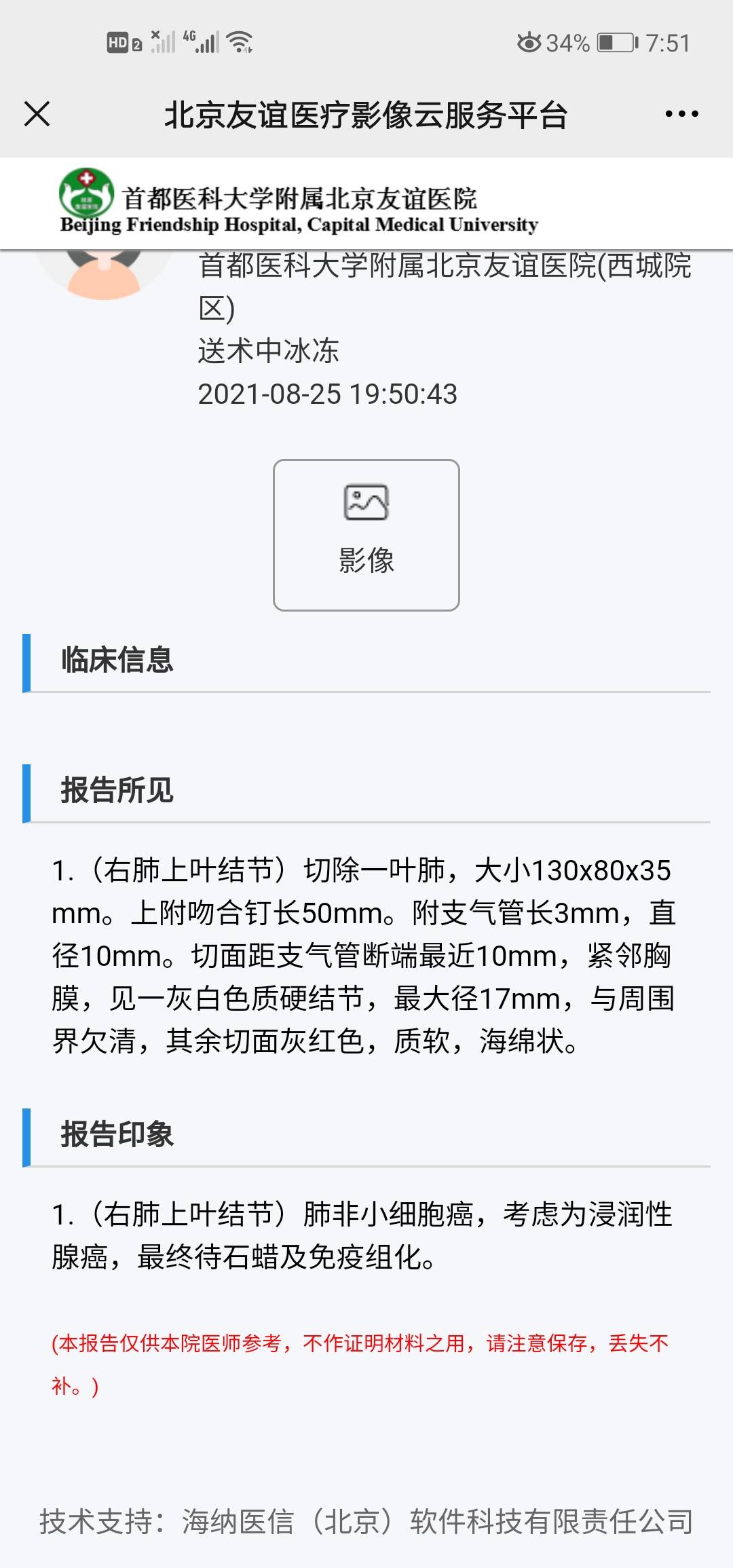This screenshot has height=1568, width=733.
Task: Click the report timestamp 2021-08-25 19:50:43
Action: click(328, 394)
